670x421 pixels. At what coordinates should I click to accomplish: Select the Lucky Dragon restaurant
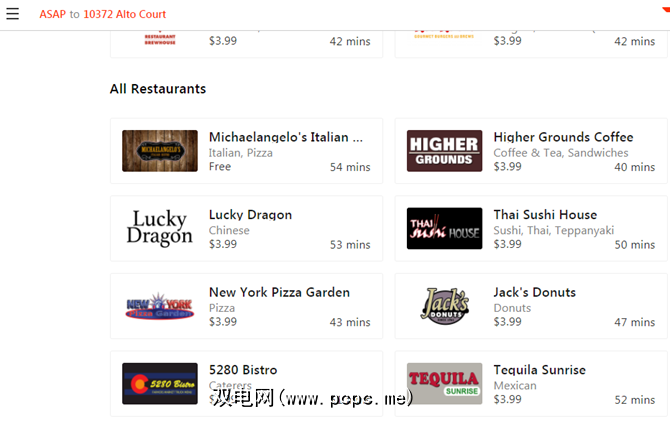246,228
